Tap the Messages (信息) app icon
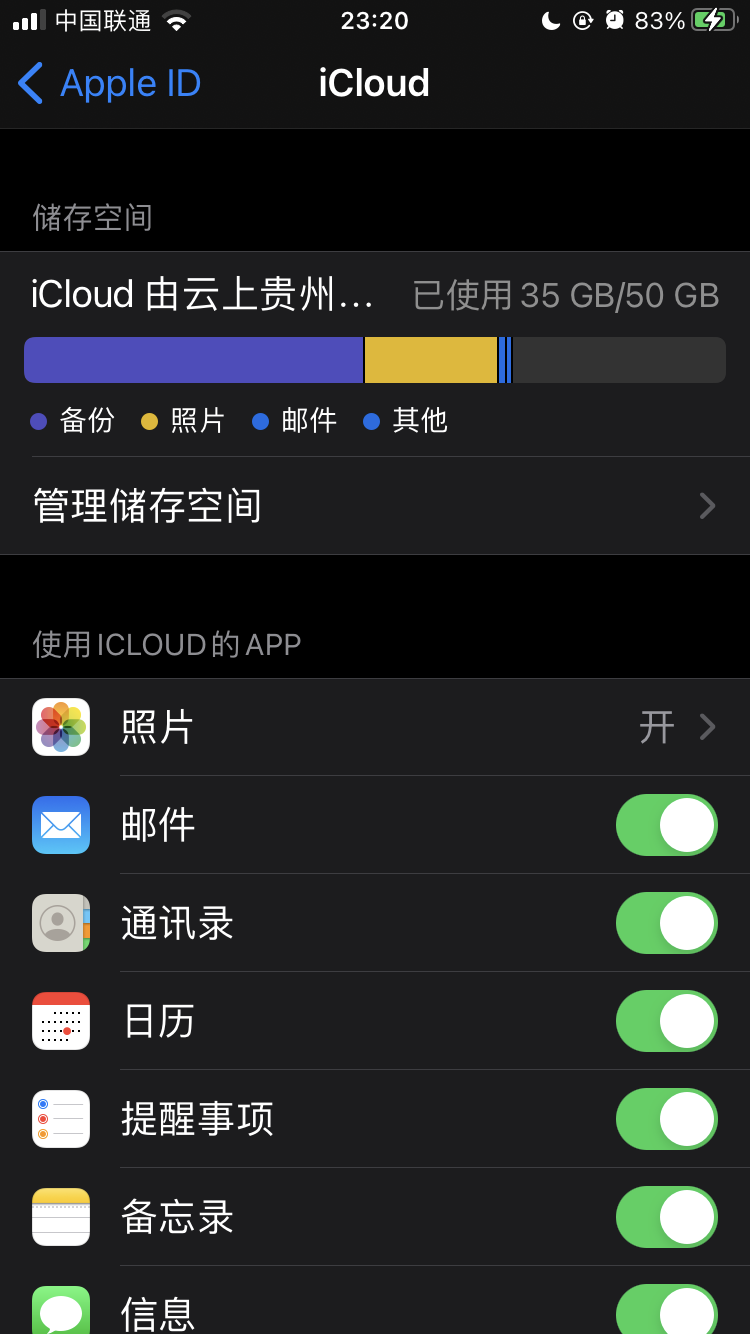Image resolution: width=750 pixels, height=1334 pixels. 60,1310
